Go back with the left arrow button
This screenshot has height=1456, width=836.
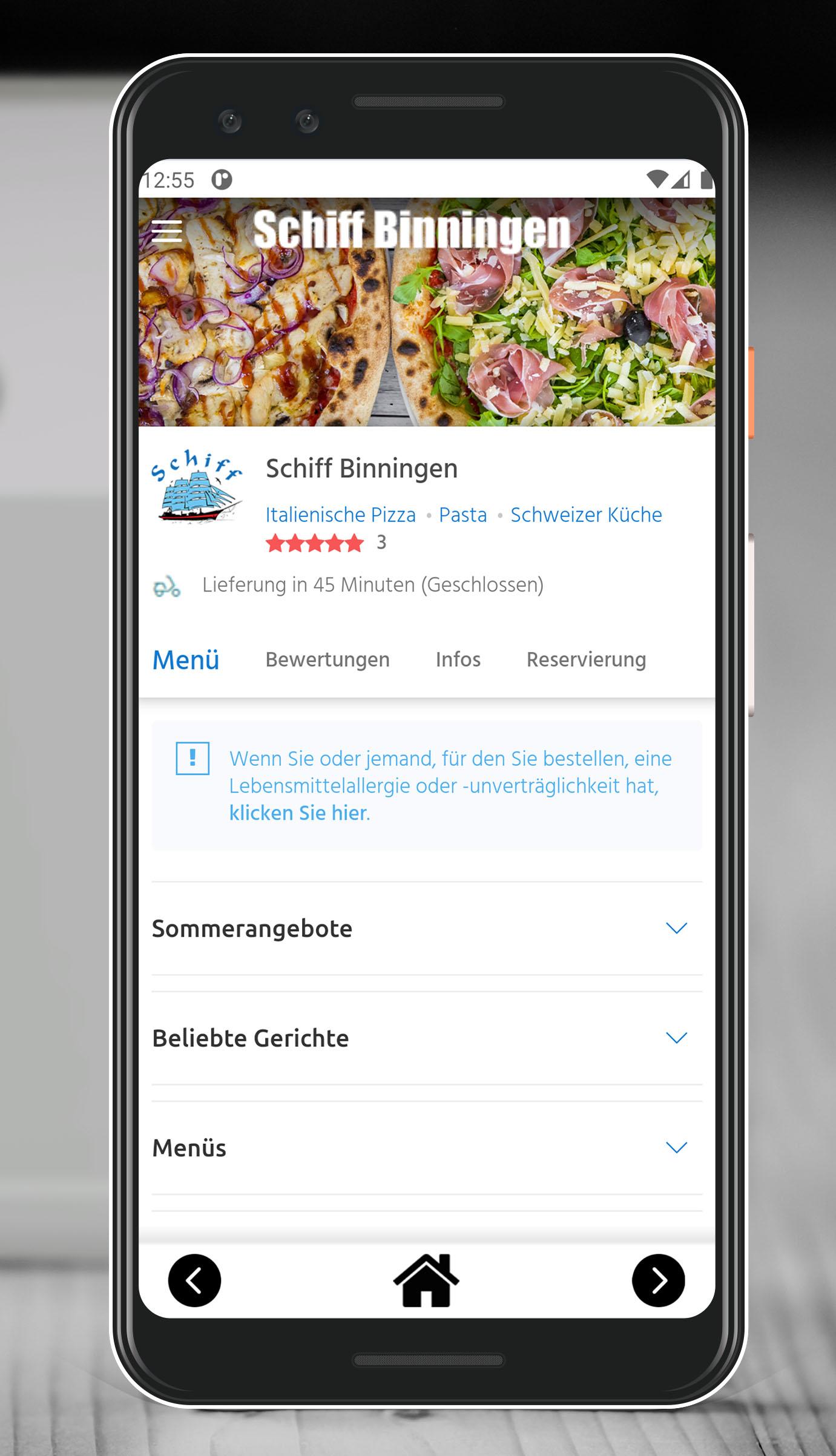[194, 1280]
